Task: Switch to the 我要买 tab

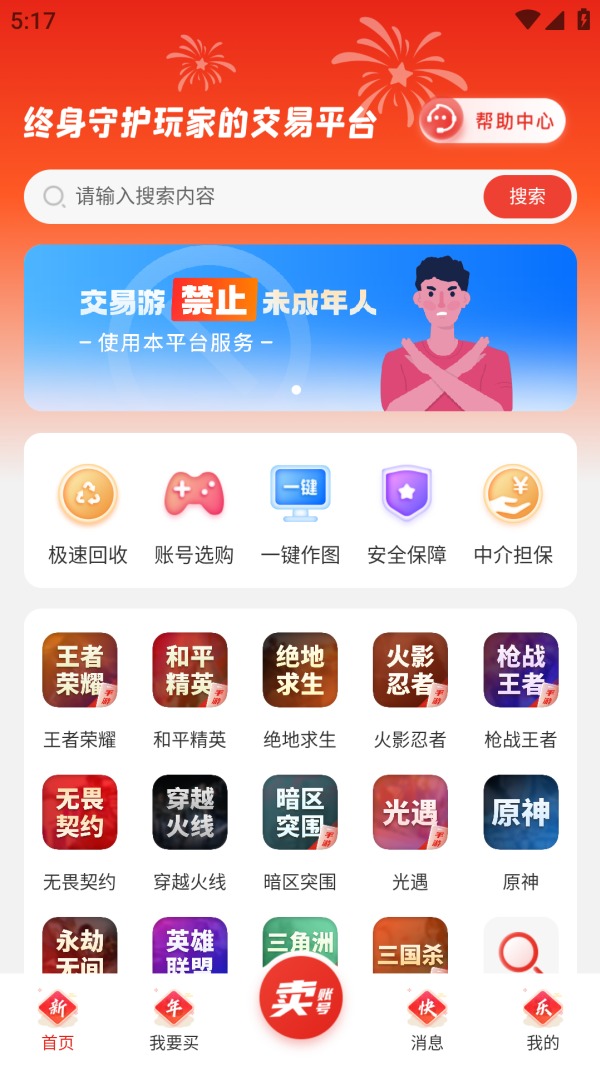Action: pyautogui.click(x=174, y=1022)
